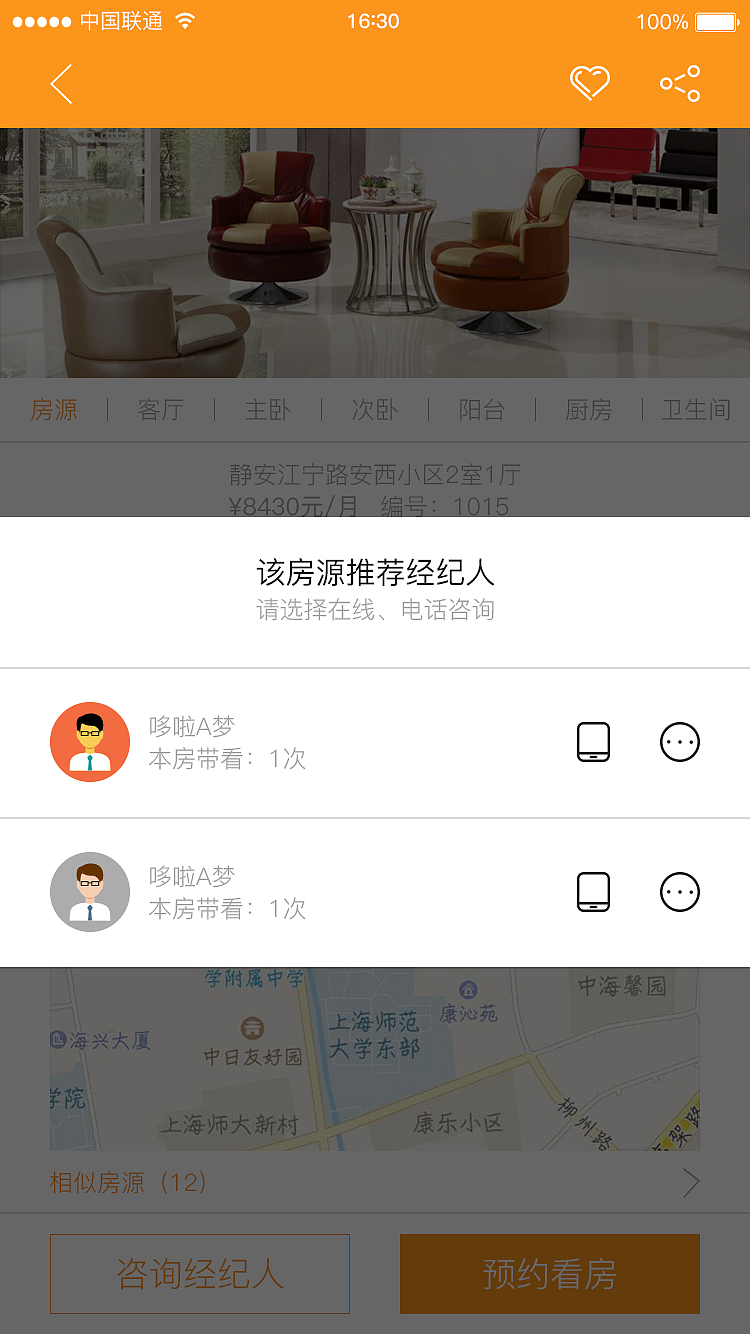Open the more options icon beside first agent
This screenshot has width=750, height=1334.
click(680, 741)
